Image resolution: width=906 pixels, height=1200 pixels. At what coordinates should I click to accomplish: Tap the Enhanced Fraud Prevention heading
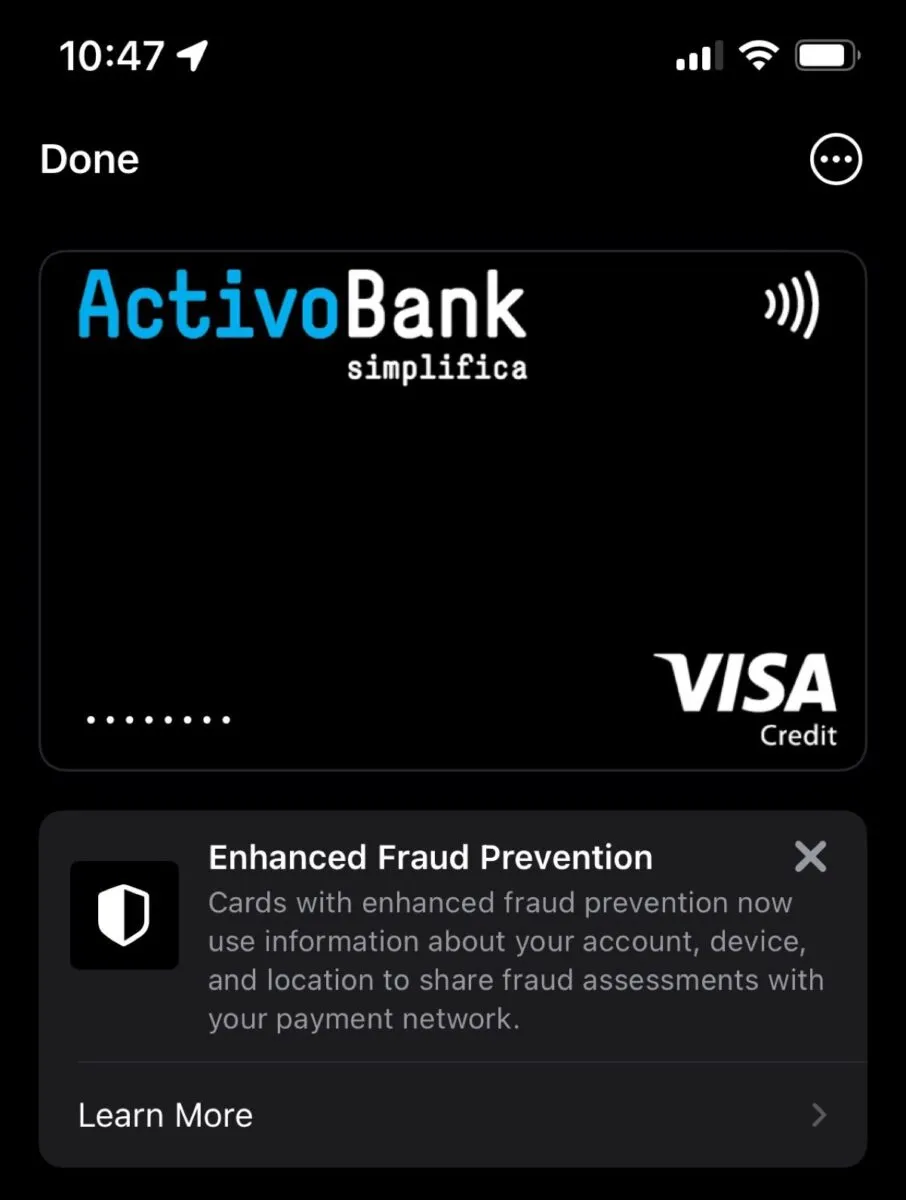pos(429,857)
